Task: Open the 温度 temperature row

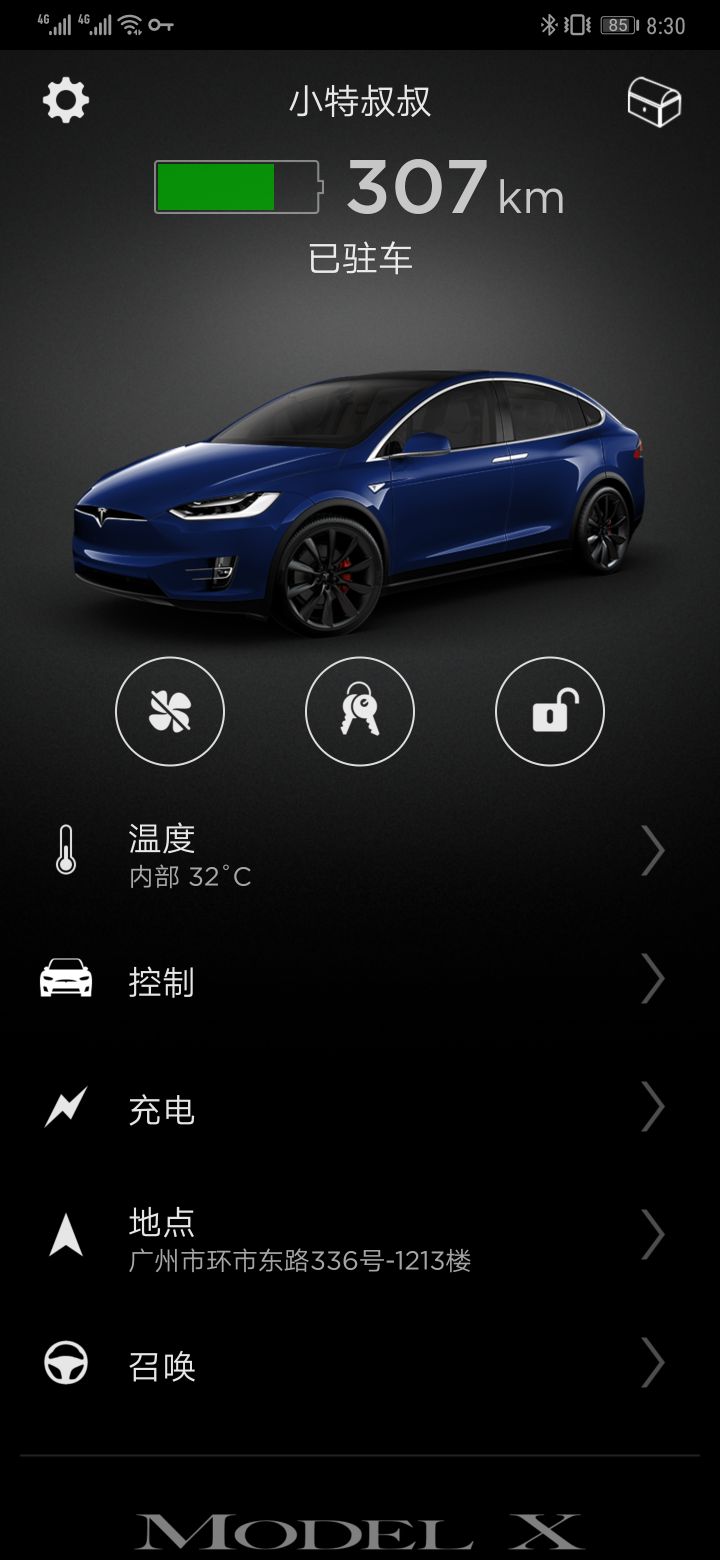Action: [x=360, y=853]
